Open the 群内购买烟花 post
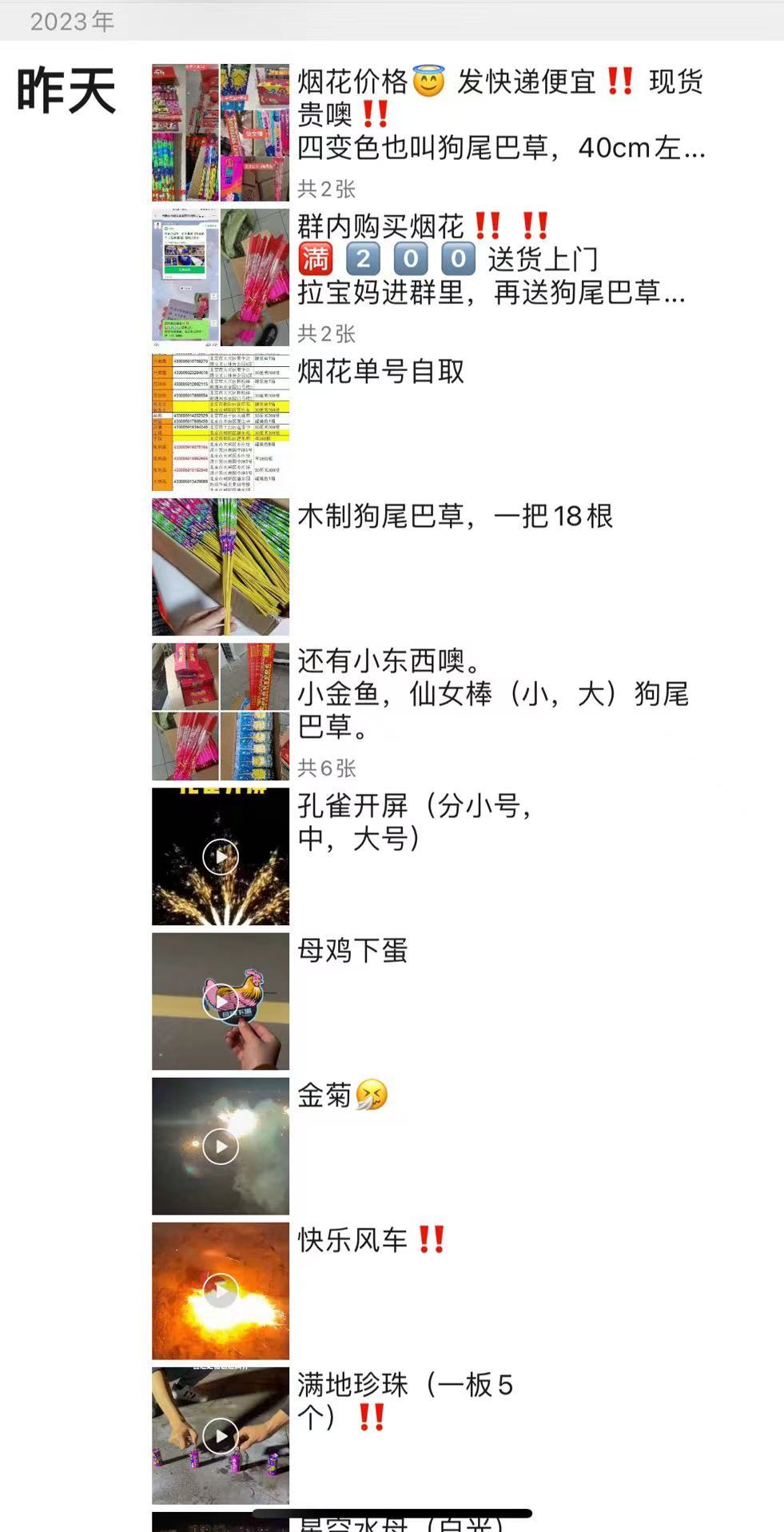The height and width of the screenshot is (1532, 784). pyautogui.click(x=221, y=277)
